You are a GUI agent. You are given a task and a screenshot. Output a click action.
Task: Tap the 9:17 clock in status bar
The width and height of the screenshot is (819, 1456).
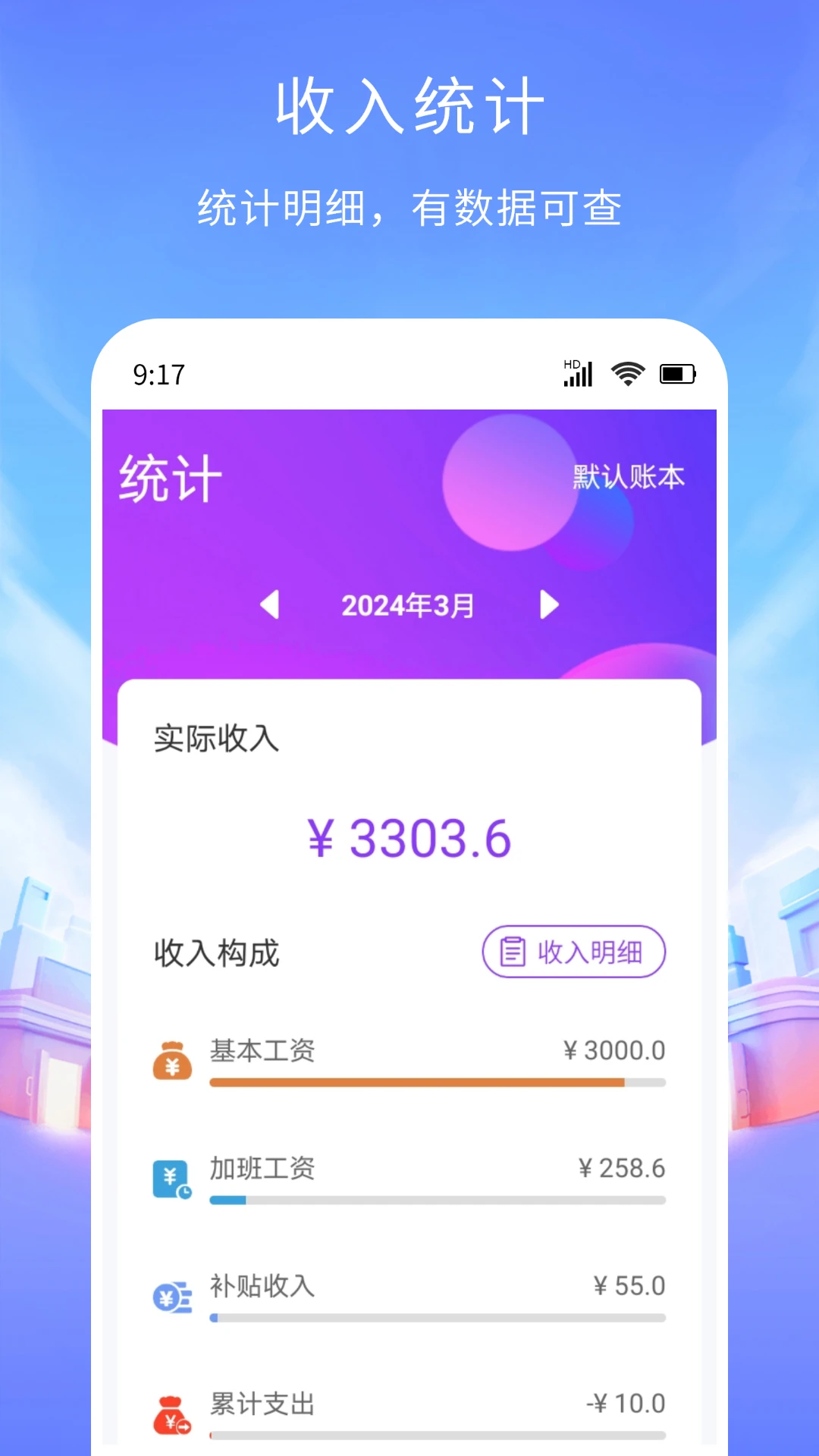click(x=159, y=373)
